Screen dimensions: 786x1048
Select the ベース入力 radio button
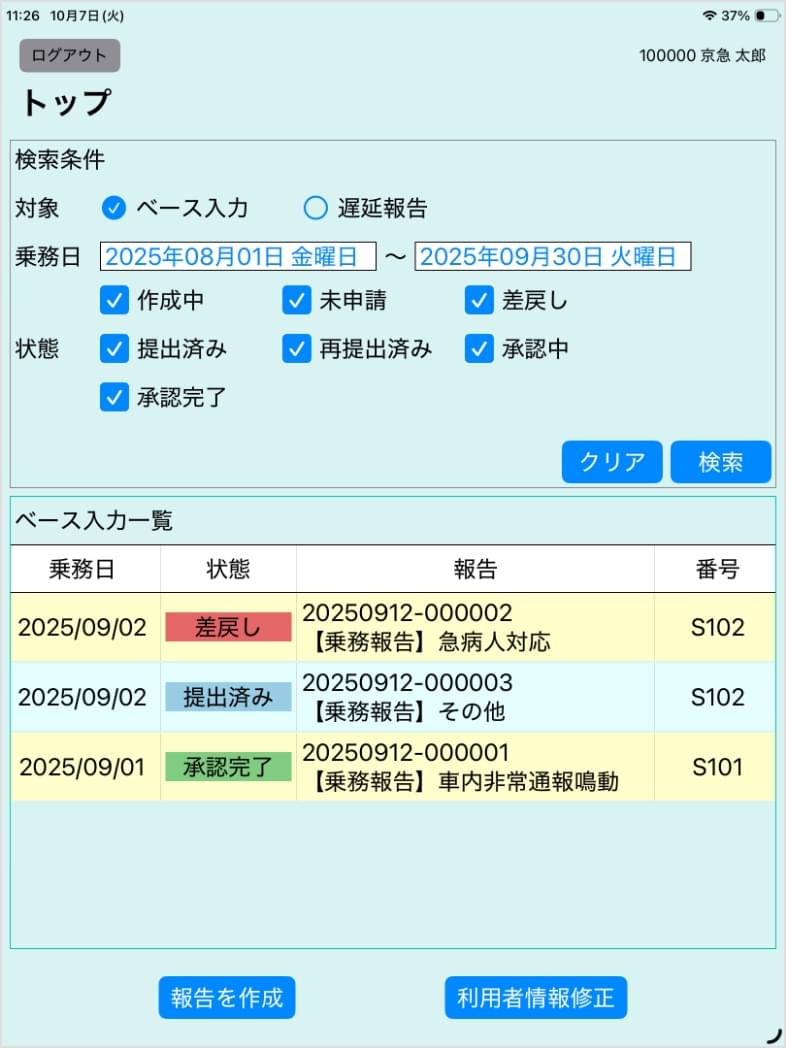point(114,208)
